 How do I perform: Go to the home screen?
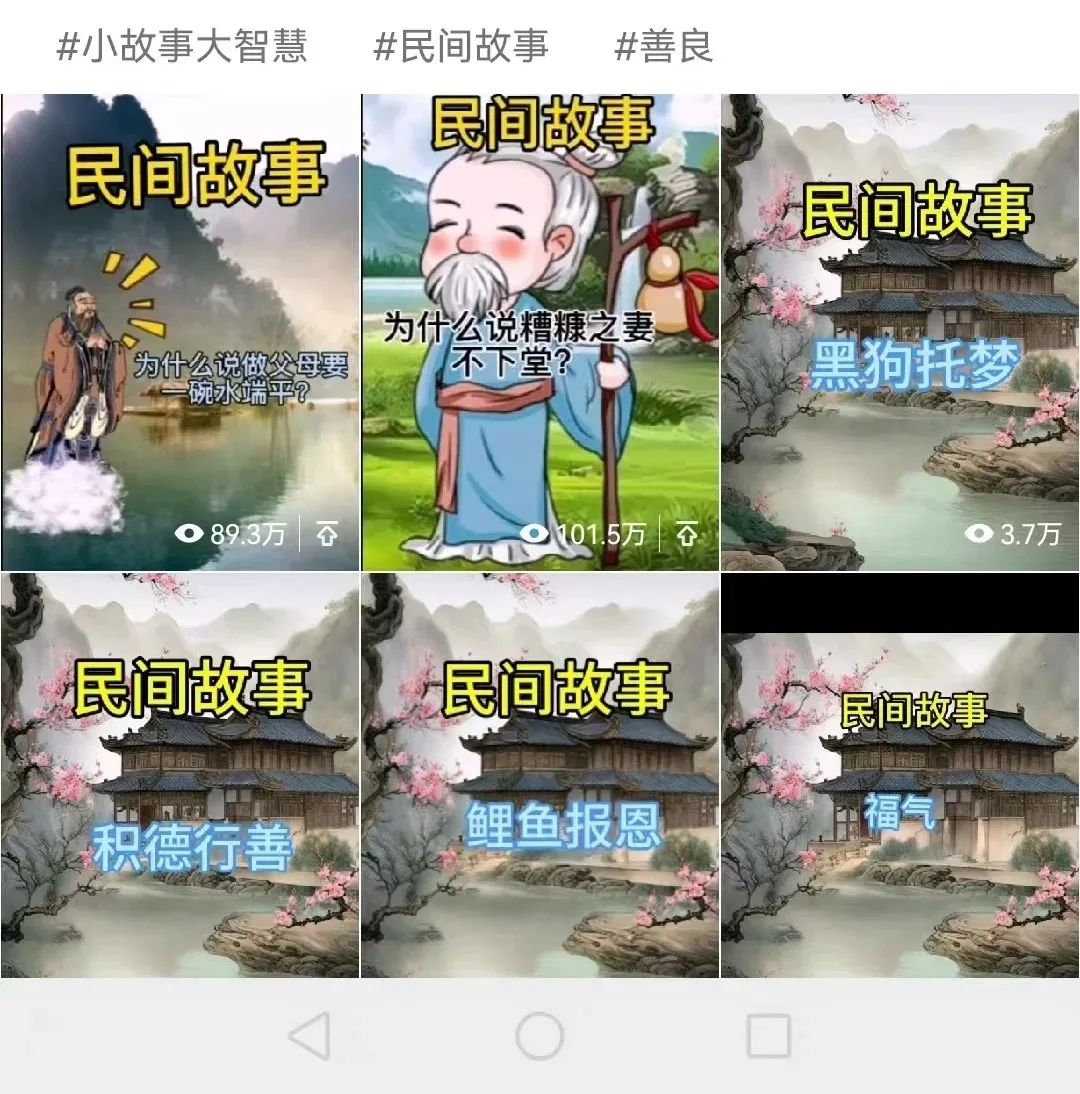click(x=540, y=1036)
